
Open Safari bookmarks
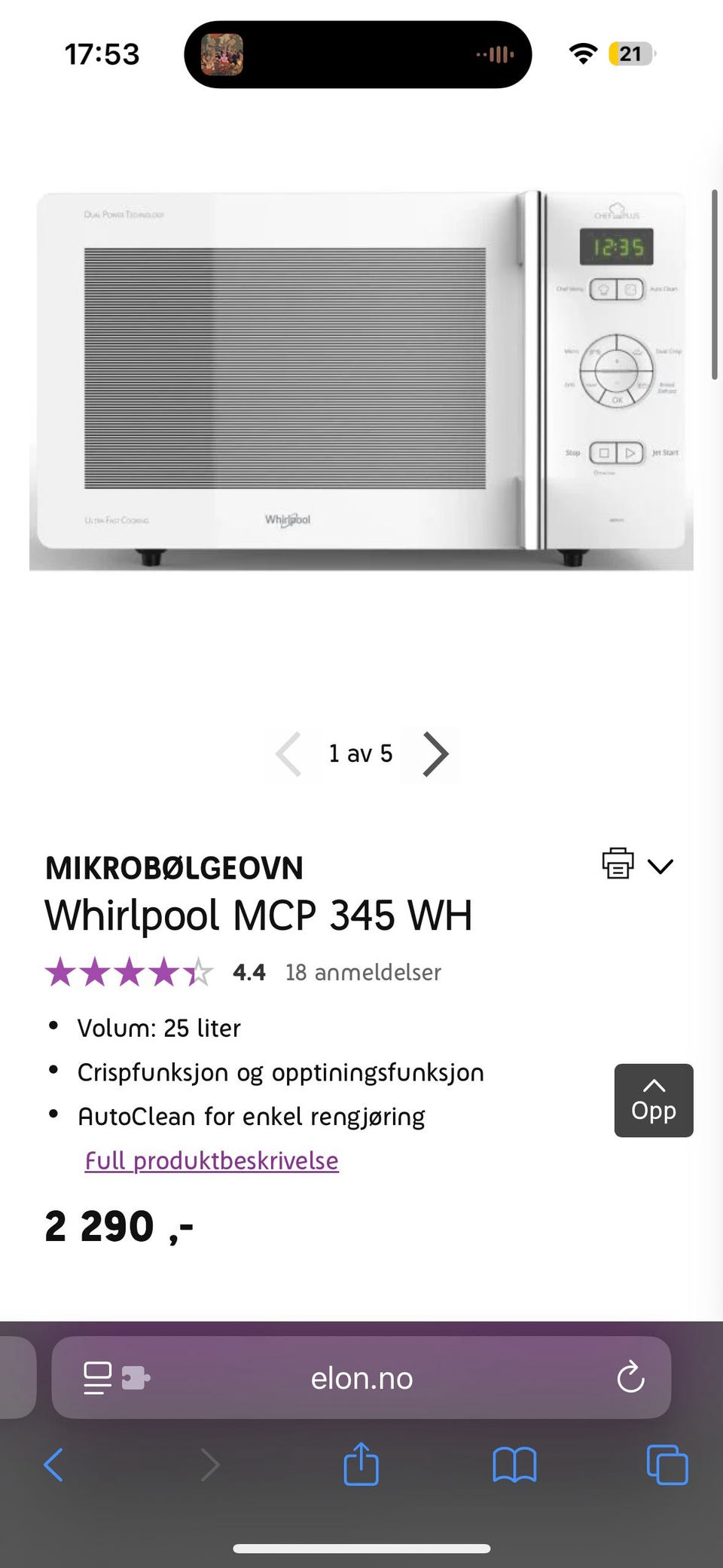pyautogui.click(x=514, y=1465)
